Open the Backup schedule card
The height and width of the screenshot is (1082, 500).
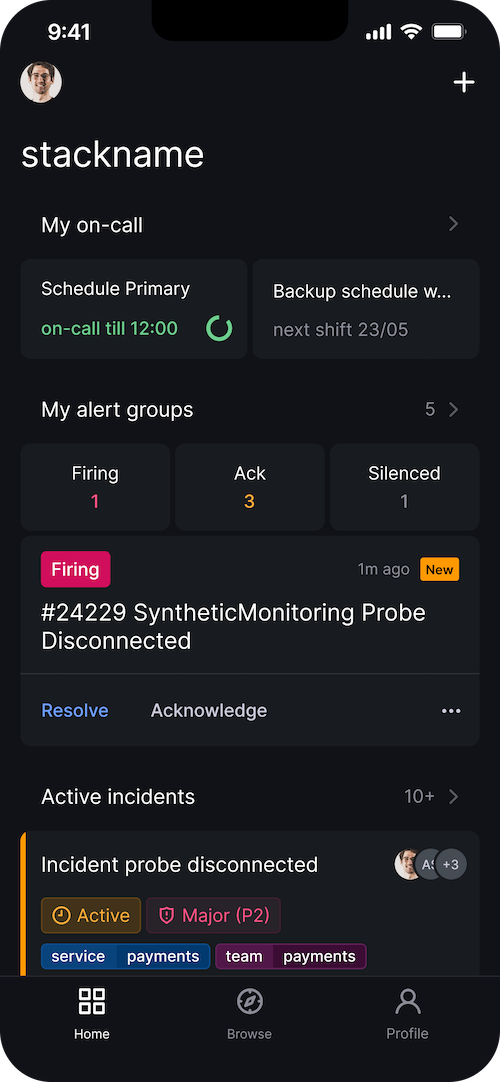coord(366,309)
